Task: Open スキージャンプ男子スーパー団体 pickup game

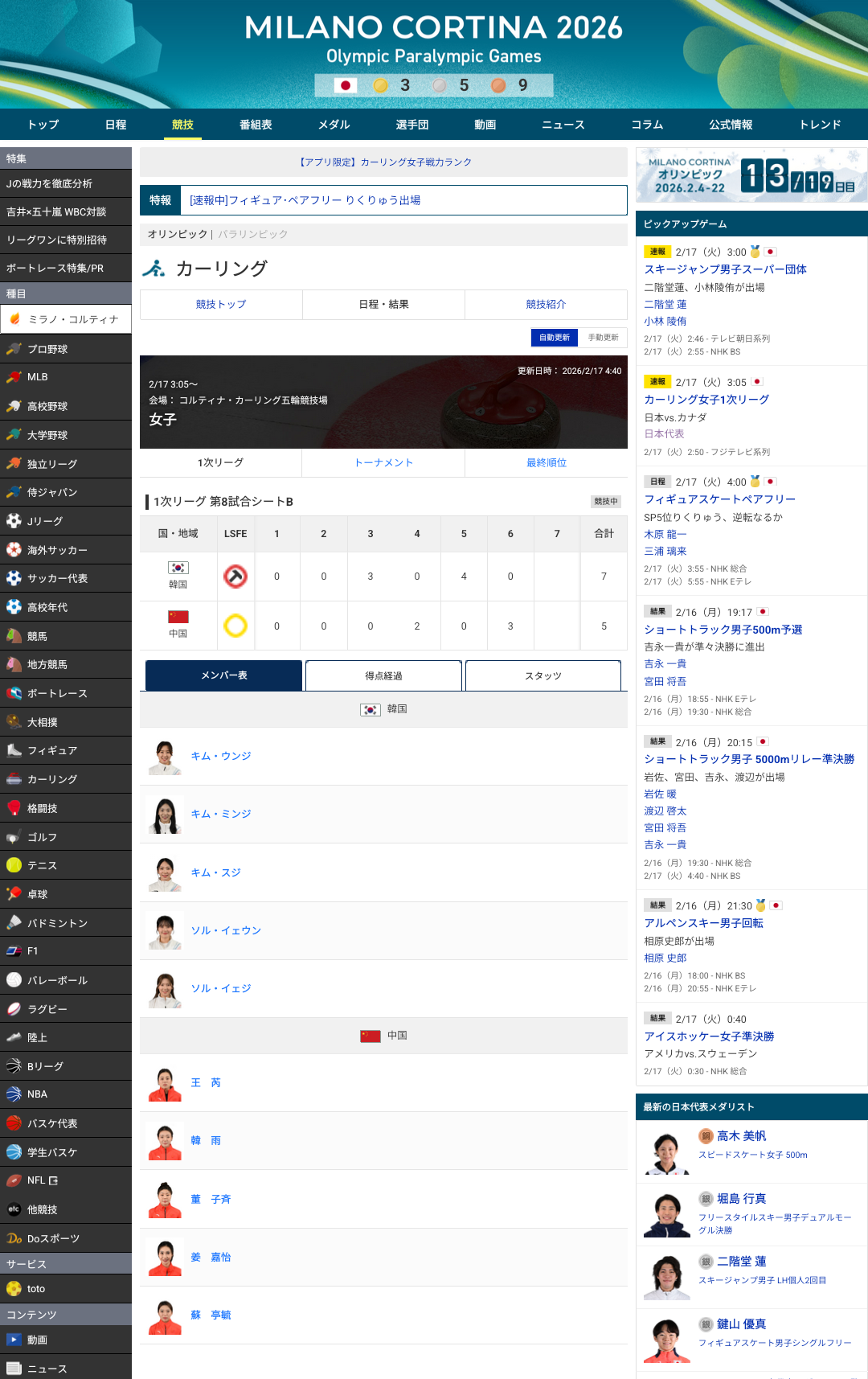Action: 725,269
